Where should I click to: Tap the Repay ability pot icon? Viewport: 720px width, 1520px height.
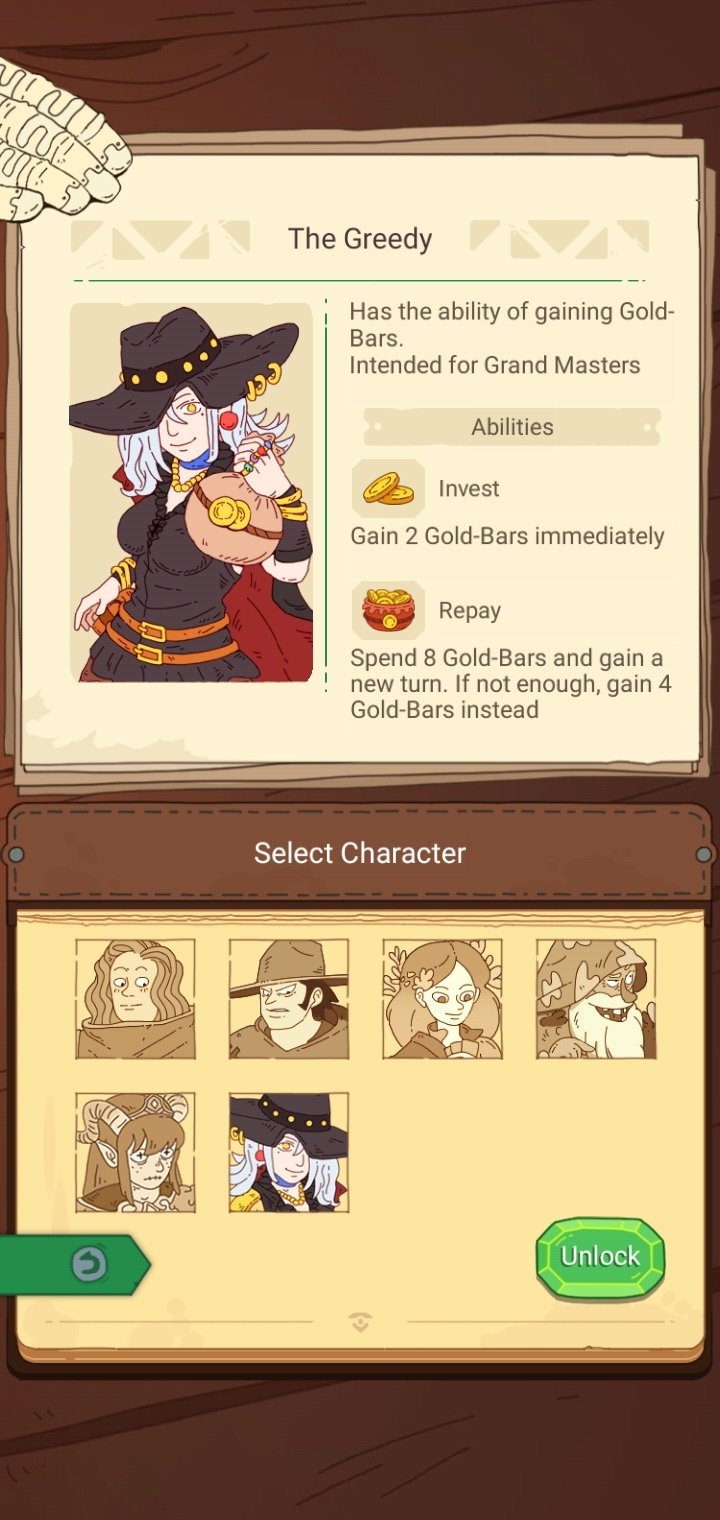pos(388,610)
